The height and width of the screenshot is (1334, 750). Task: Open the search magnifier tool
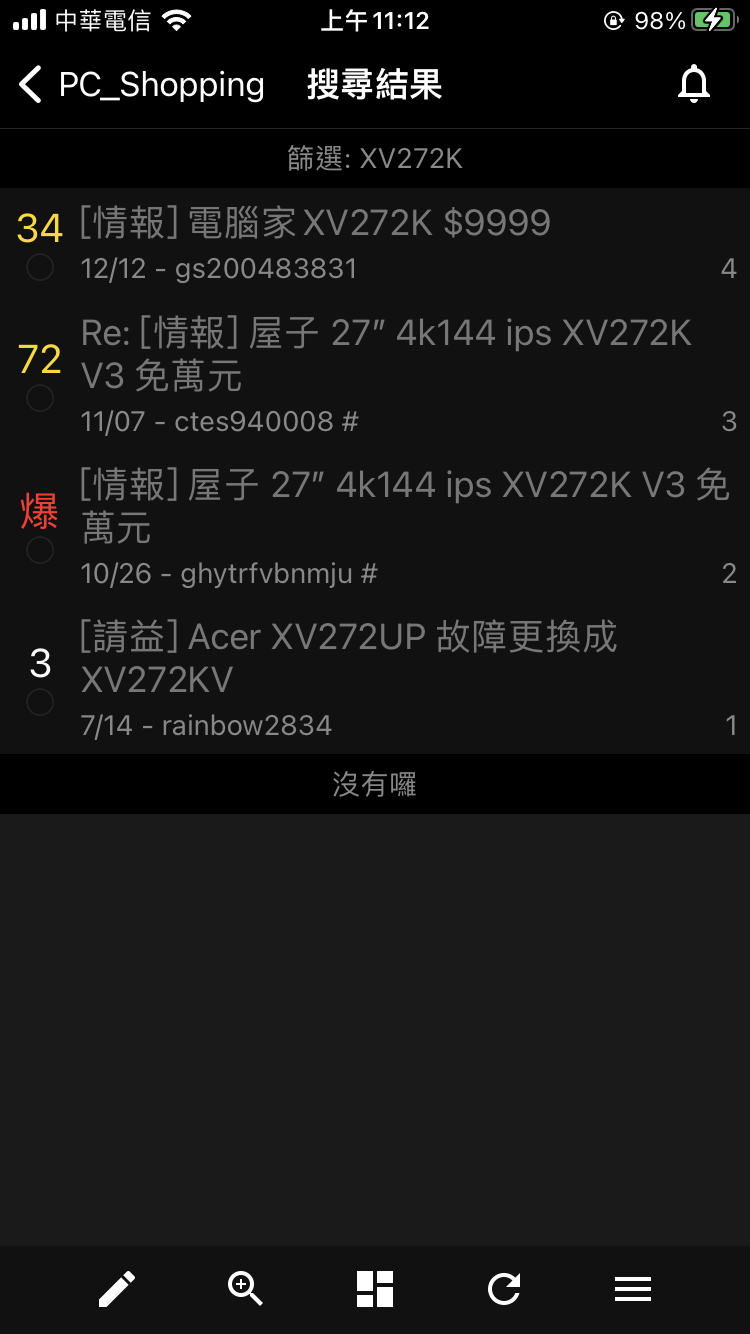245,1289
